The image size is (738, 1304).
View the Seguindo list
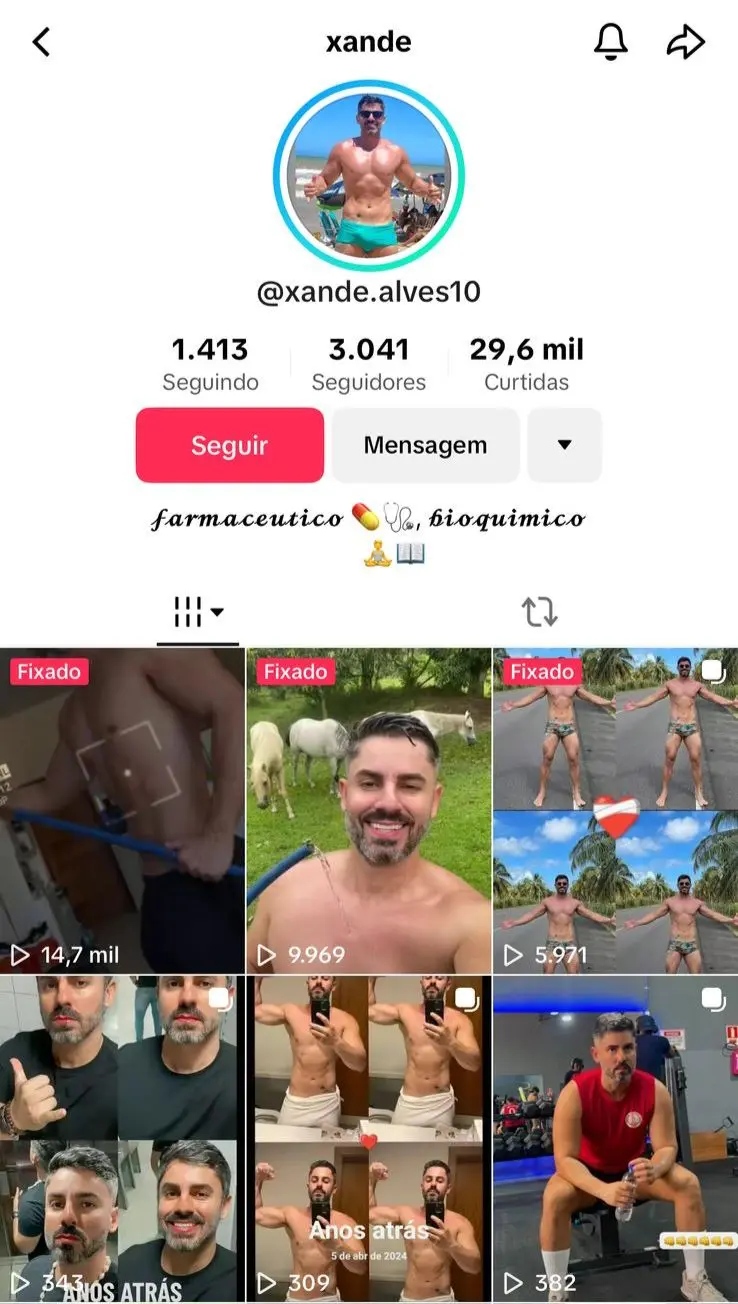click(210, 364)
